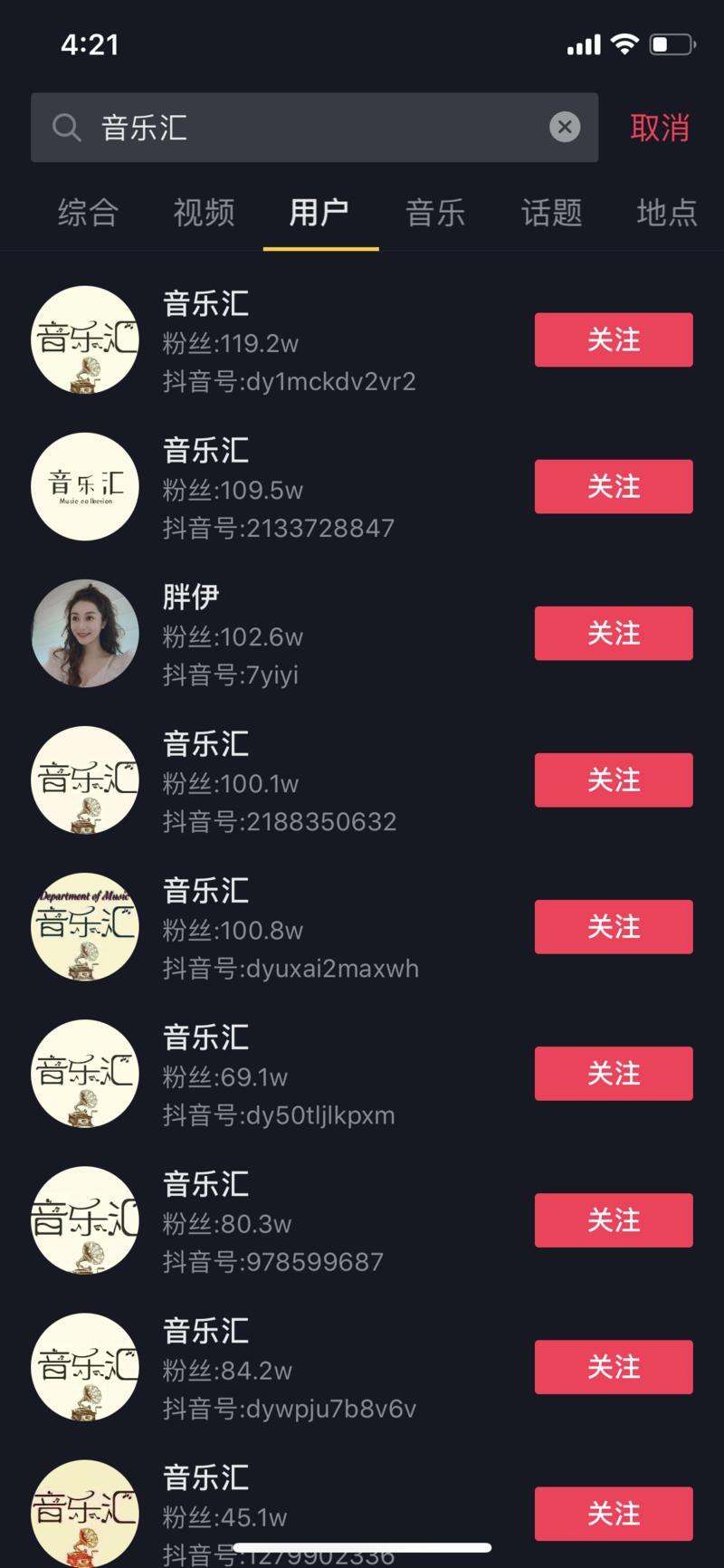Follow 音乐汇 with 119.2w fans
Viewport: 724px width, 1568px height.
coord(613,339)
